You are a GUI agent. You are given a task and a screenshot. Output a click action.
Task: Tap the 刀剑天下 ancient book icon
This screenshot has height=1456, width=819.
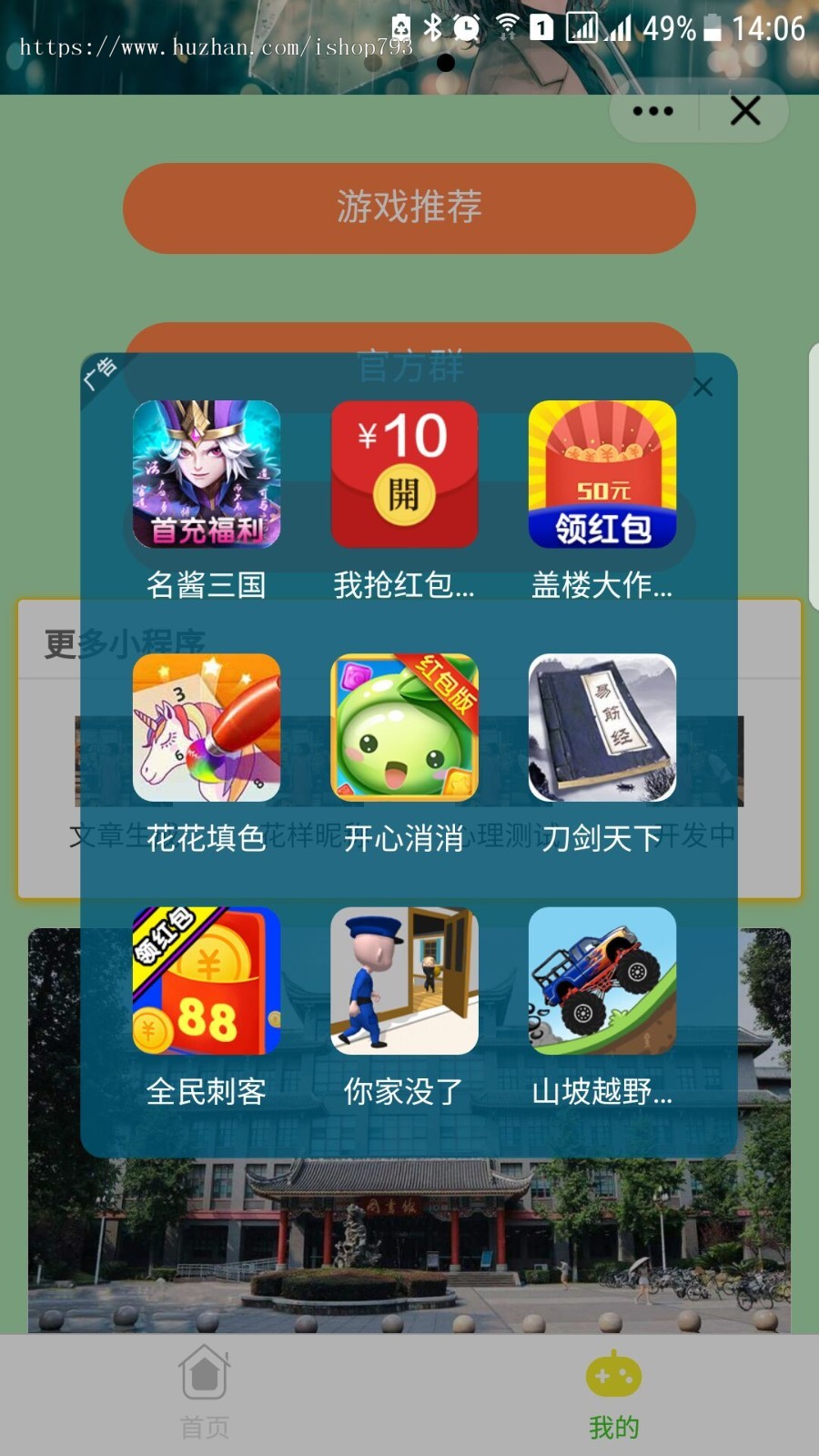tap(602, 726)
